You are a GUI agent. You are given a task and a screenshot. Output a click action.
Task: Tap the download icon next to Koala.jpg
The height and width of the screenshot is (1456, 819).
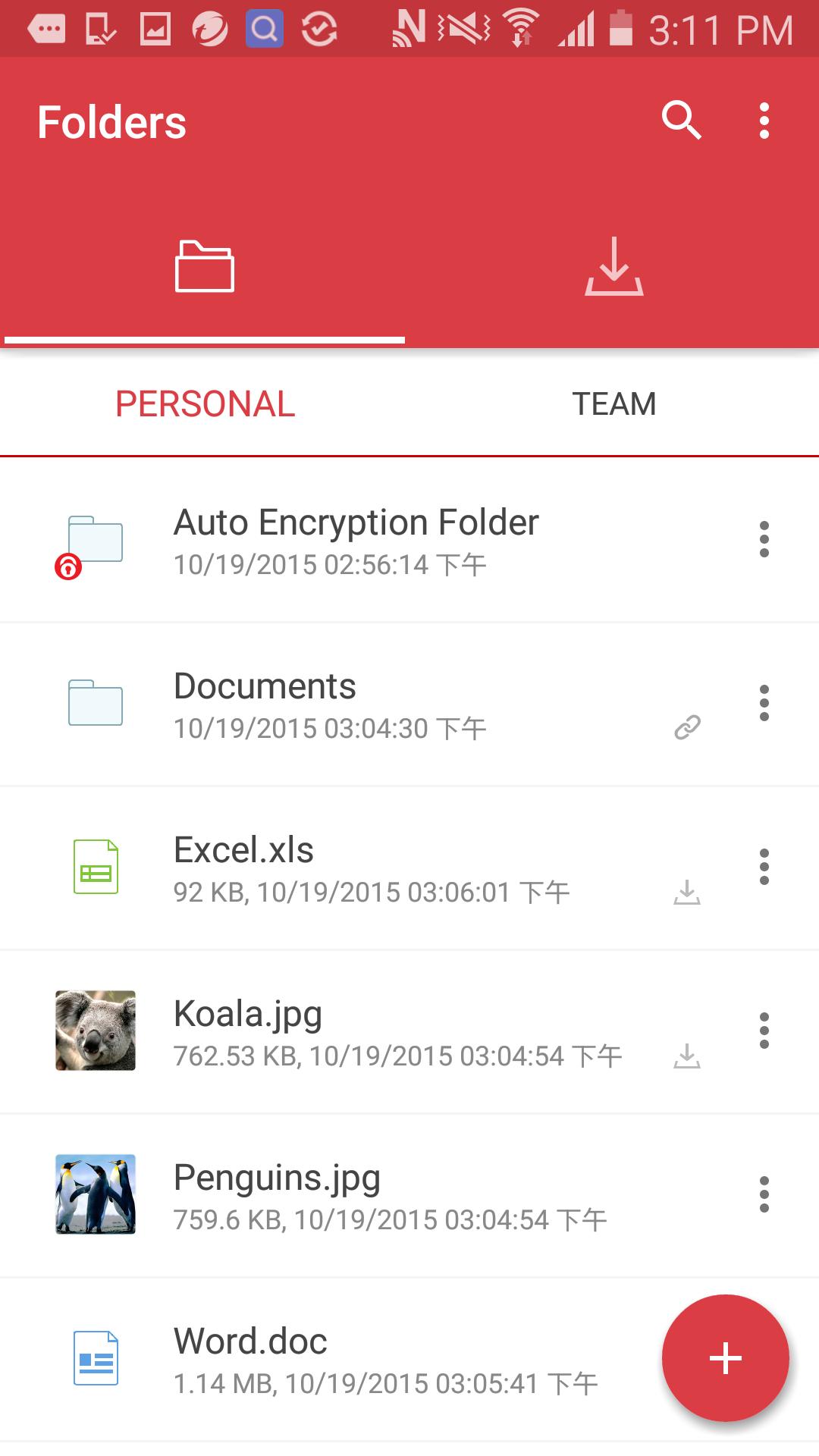click(687, 1056)
